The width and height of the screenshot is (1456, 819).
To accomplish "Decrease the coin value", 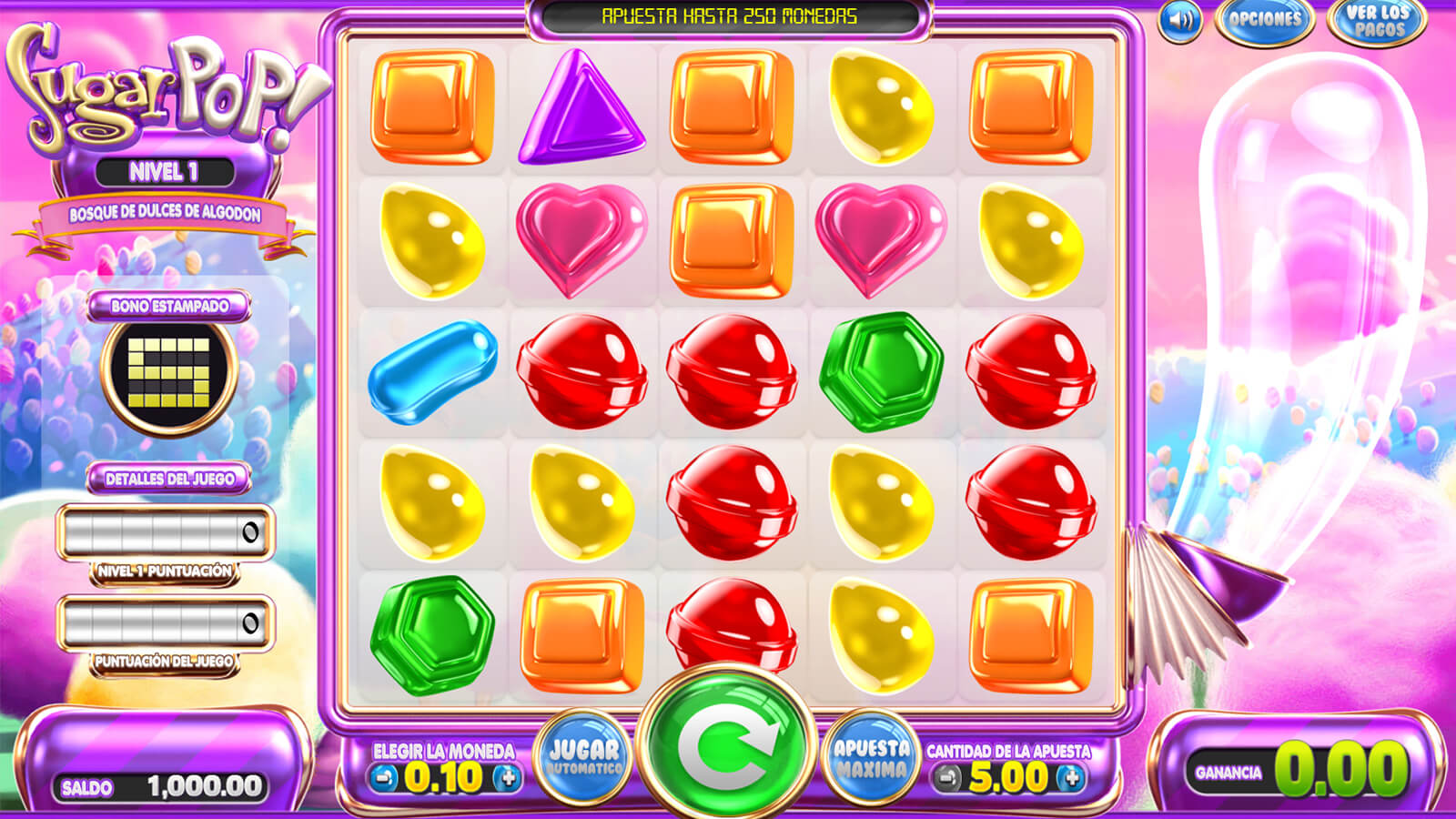I will 385,778.
